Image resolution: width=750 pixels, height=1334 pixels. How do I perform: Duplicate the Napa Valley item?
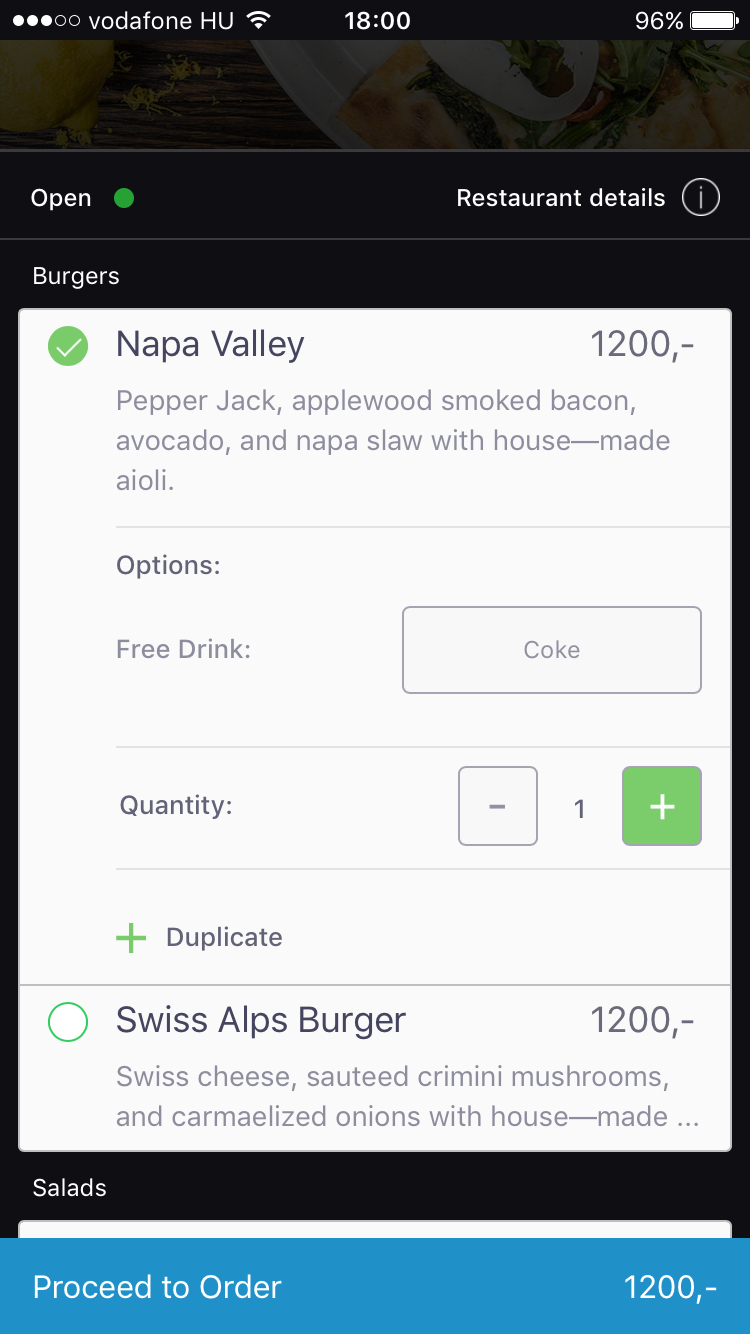(x=200, y=937)
